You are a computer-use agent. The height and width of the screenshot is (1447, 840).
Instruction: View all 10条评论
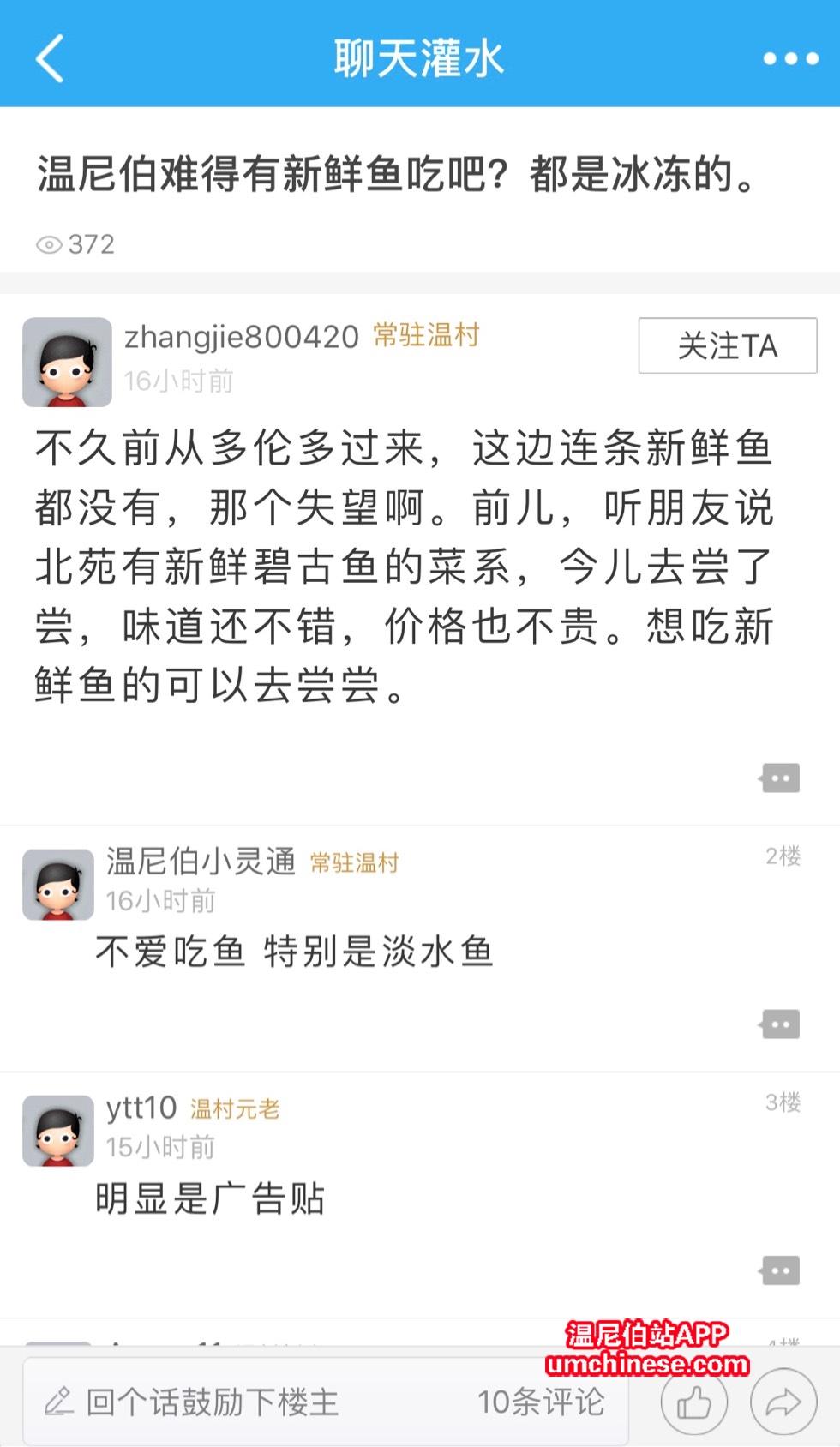click(541, 1402)
